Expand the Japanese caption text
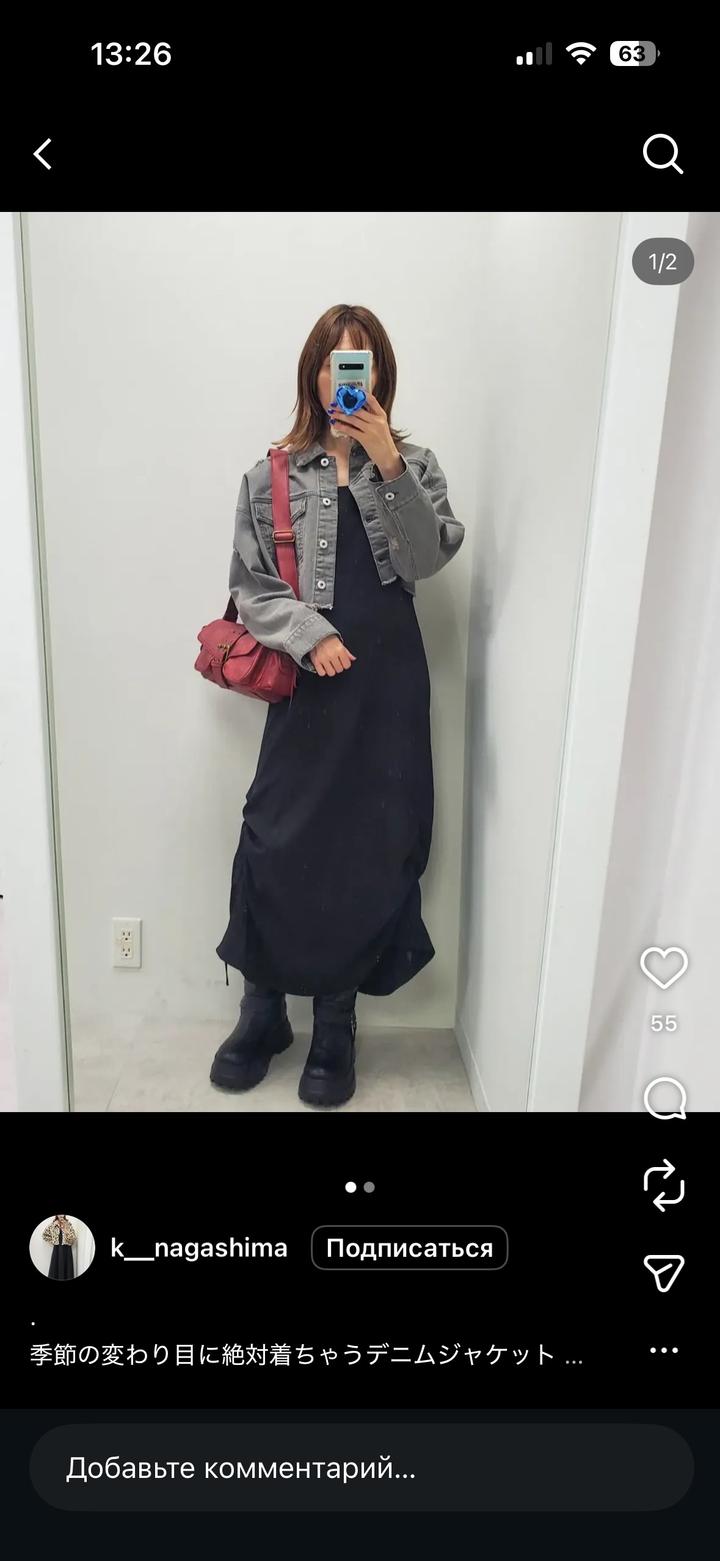The height and width of the screenshot is (1561, 720). [305, 1355]
